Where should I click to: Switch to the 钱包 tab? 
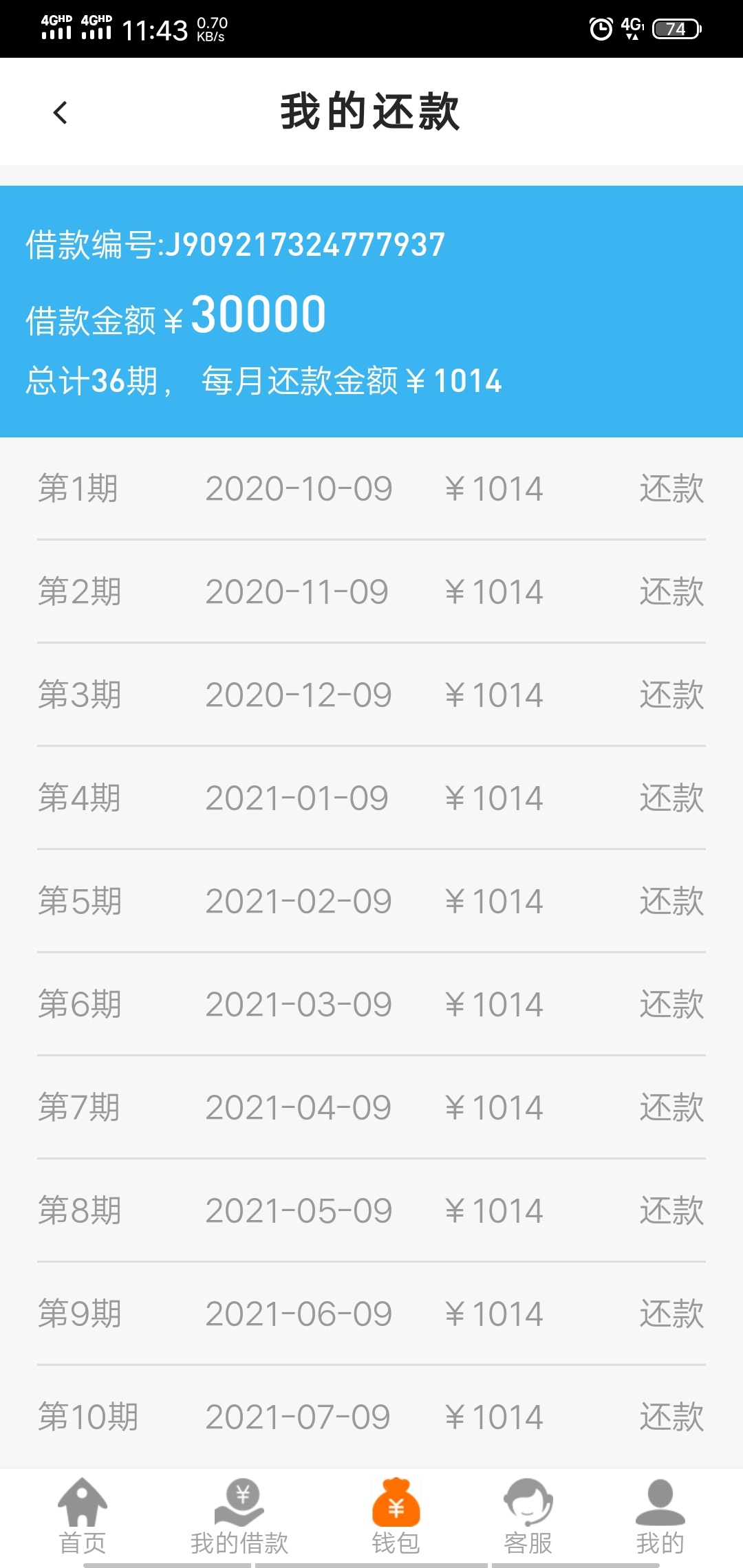click(396, 1517)
